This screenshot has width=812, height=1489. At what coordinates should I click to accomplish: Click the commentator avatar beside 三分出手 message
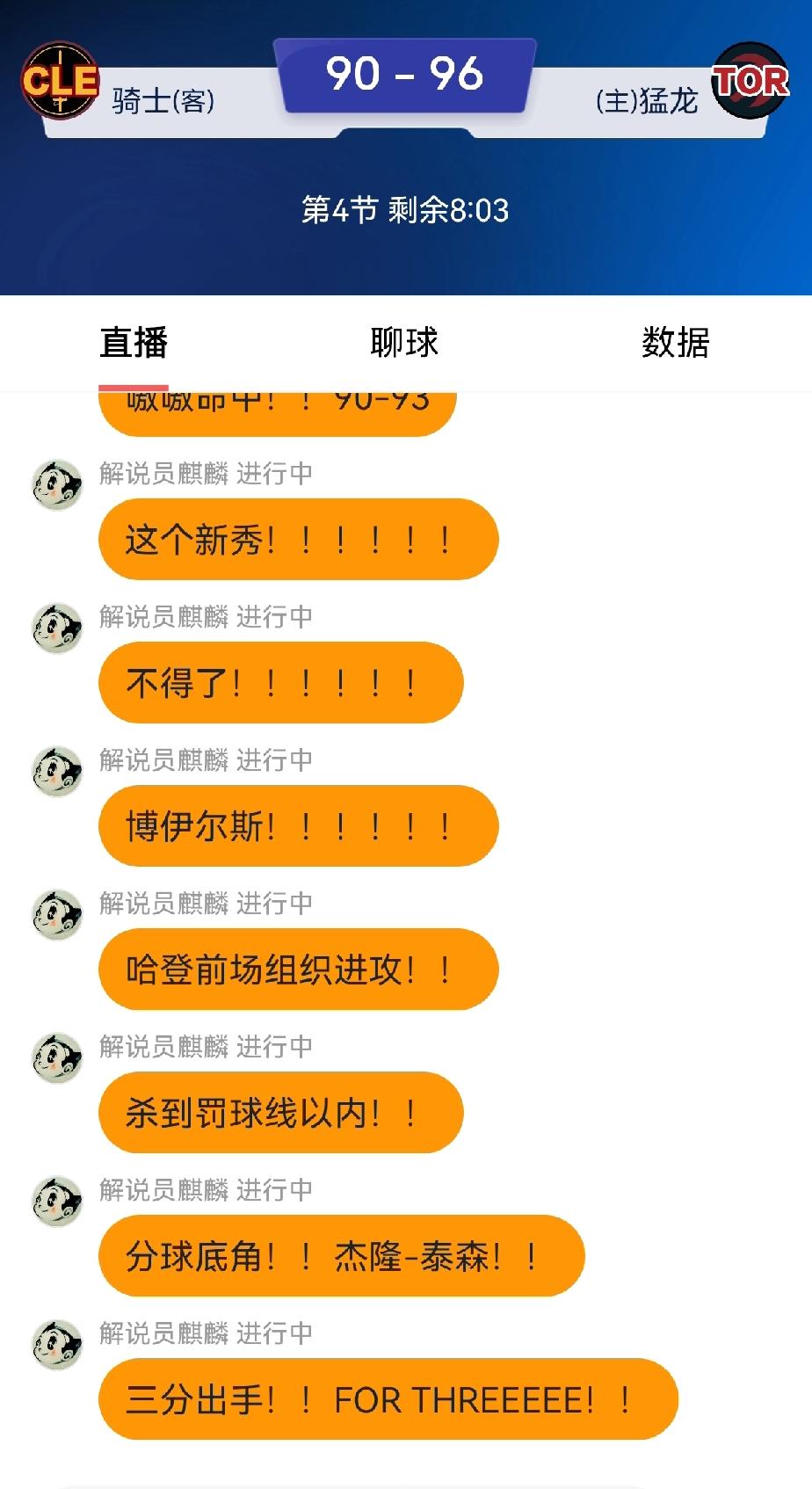(58, 1345)
